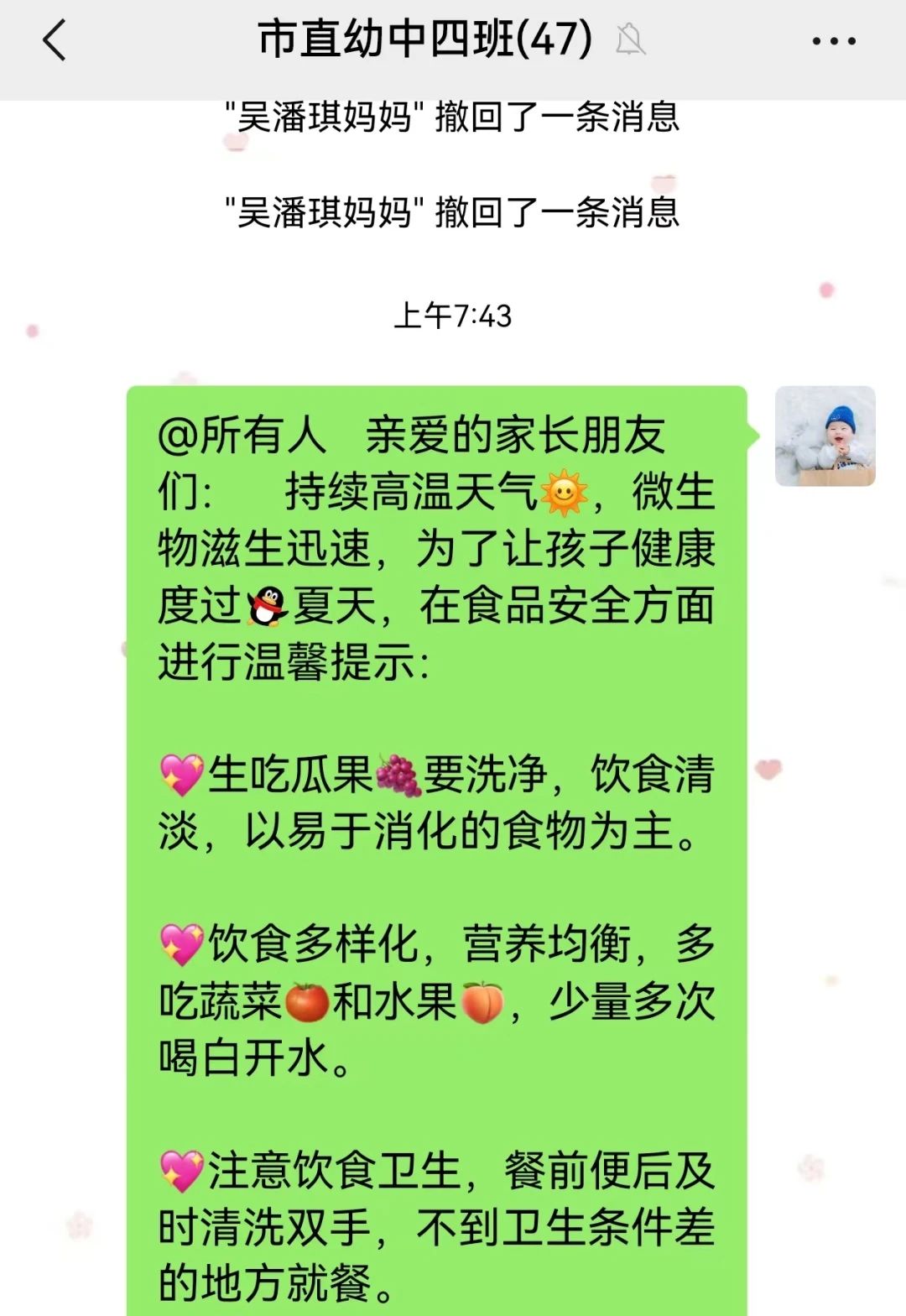Image resolution: width=906 pixels, height=1316 pixels.
Task: Open the sender's baby avatar profile
Action: (825, 436)
